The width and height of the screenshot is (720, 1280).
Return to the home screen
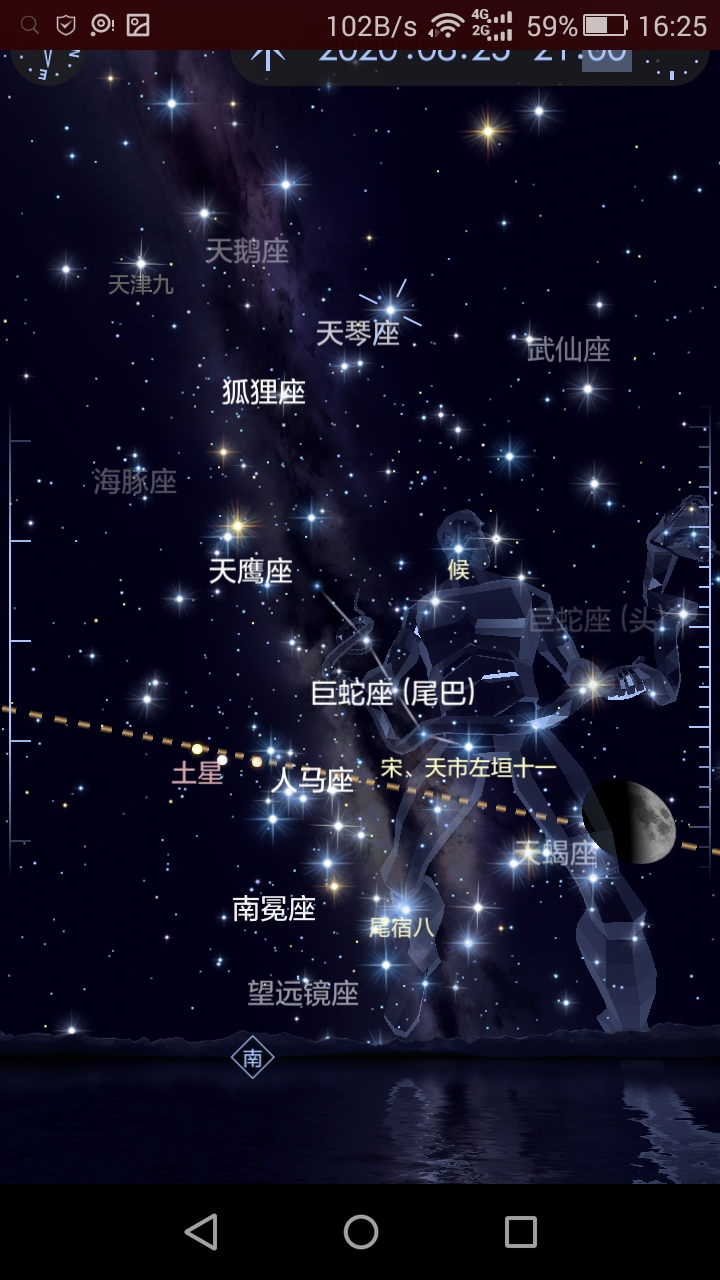click(x=361, y=1232)
